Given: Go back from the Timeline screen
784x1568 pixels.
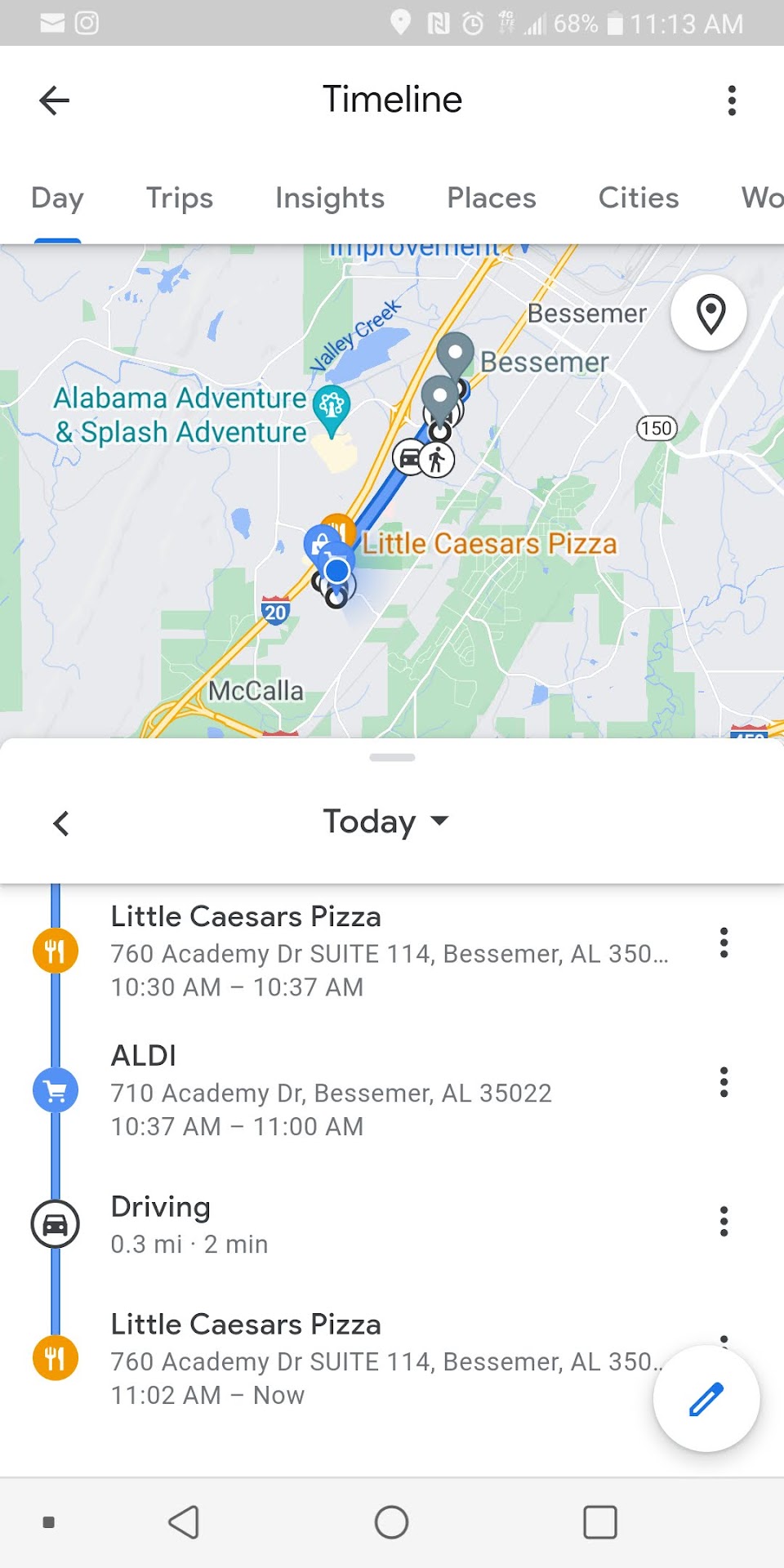Looking at the screenshot, I should 55,100.
